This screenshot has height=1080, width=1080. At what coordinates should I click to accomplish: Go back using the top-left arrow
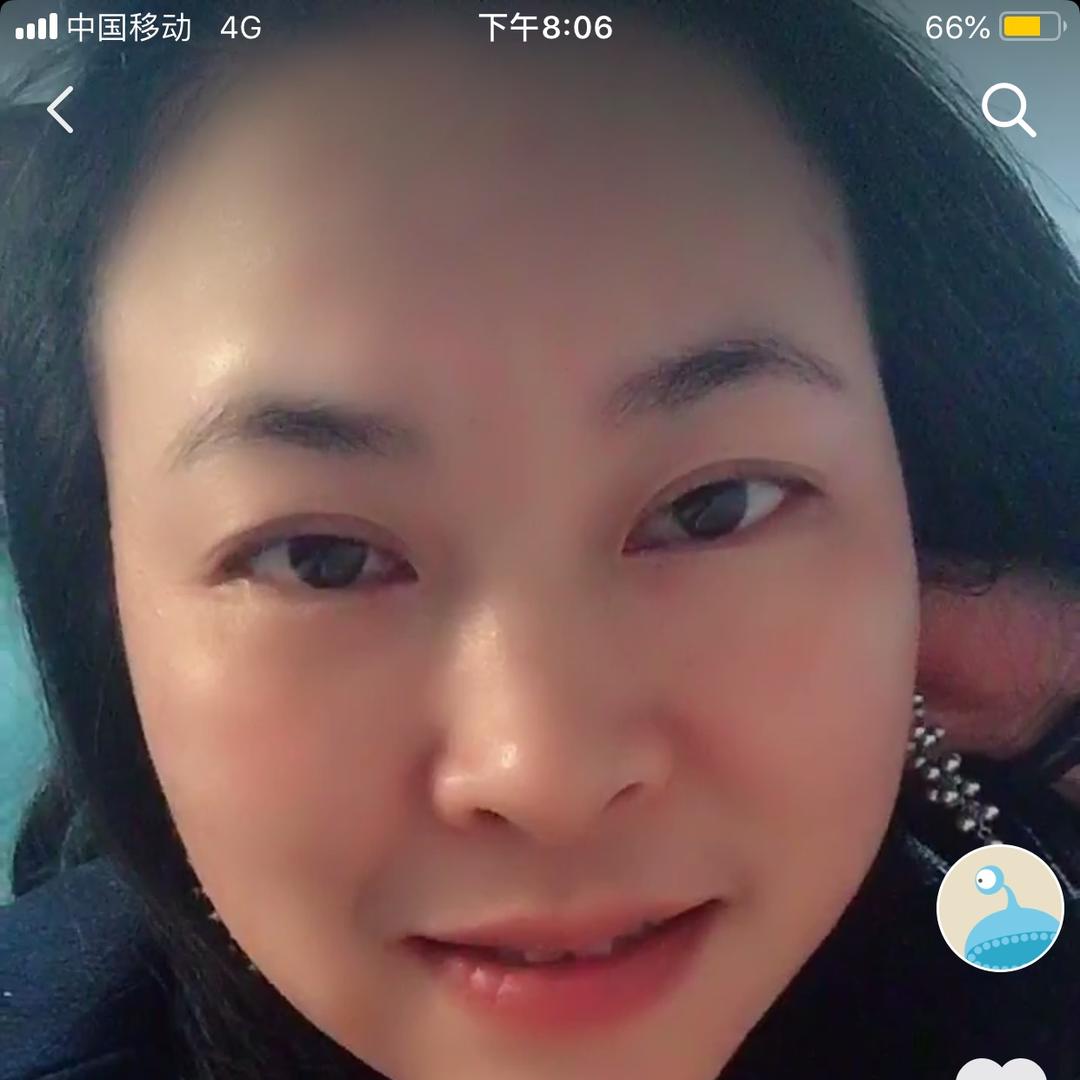[x=60, y=110]
